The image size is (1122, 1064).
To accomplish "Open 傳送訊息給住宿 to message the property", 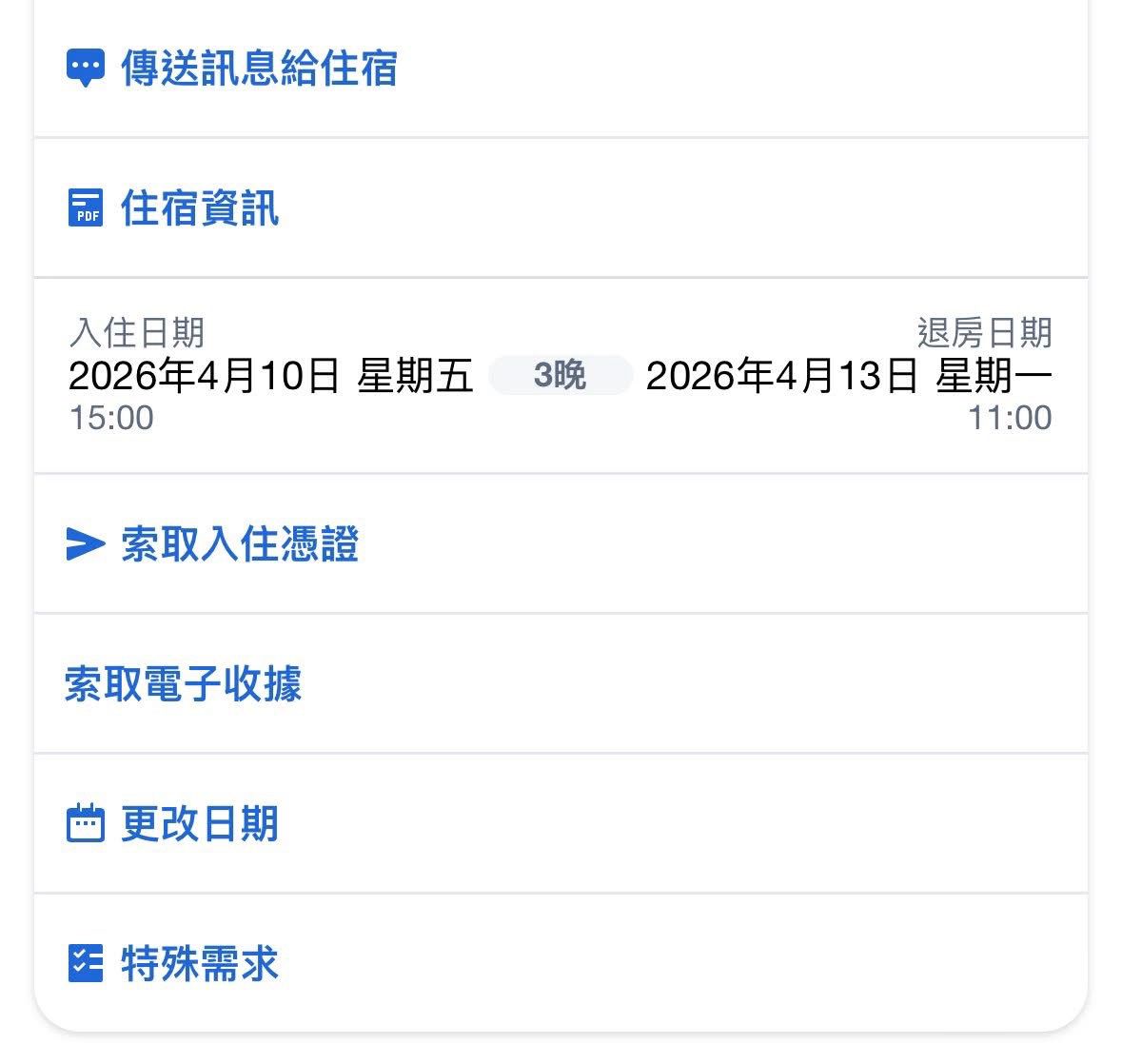I will (x=258, y=69).
